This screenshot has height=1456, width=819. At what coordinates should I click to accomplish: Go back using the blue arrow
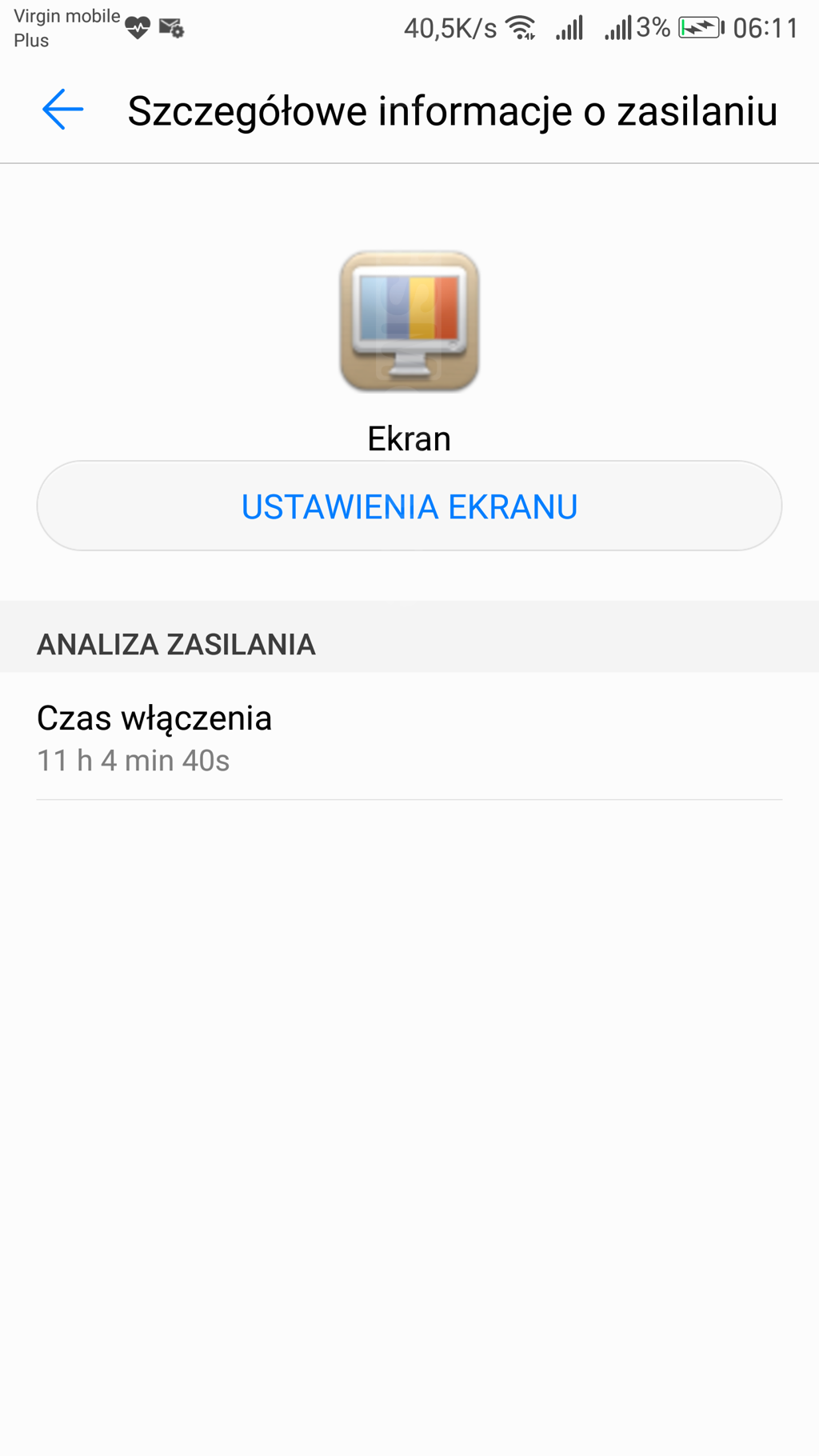pyautogui.click(x=62, y=110)
